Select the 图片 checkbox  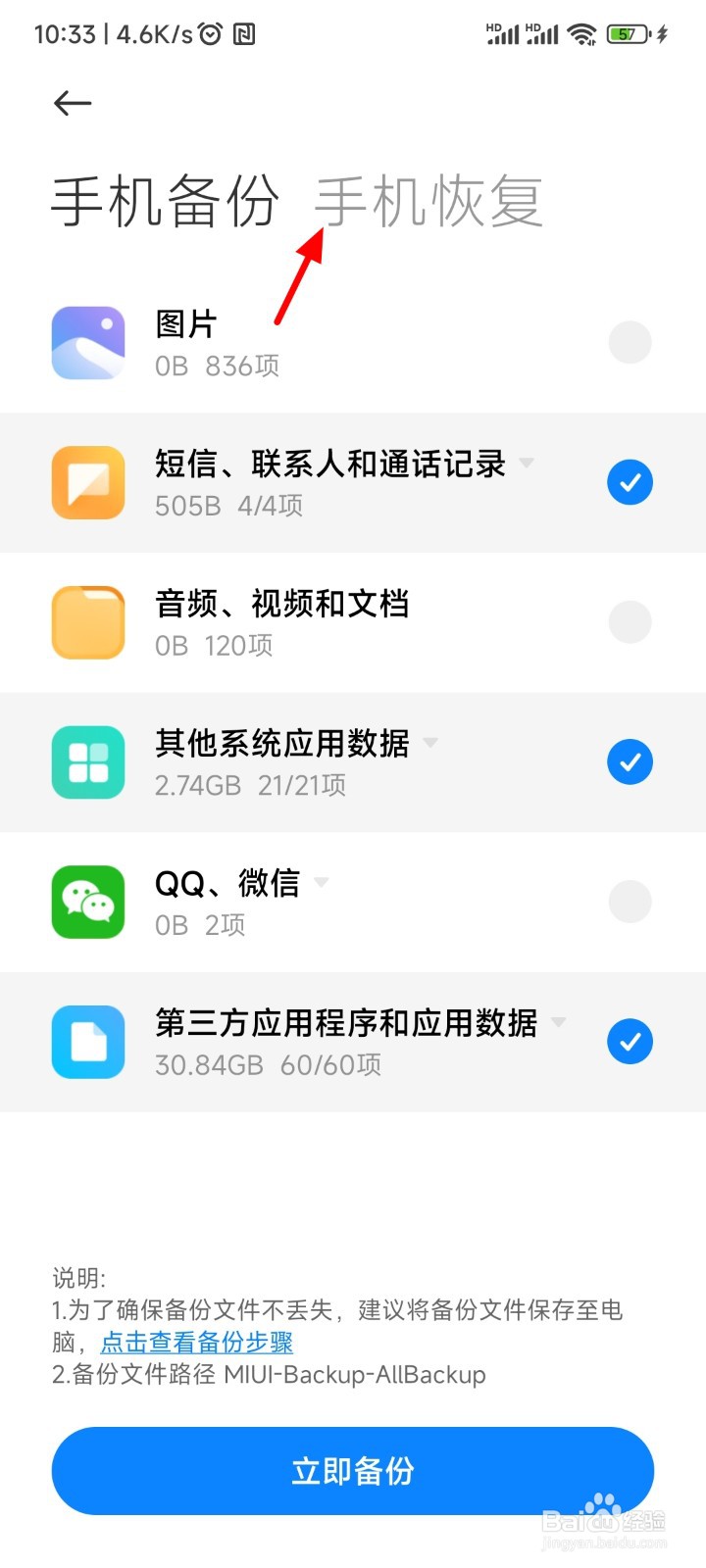(x=630, y=342)
